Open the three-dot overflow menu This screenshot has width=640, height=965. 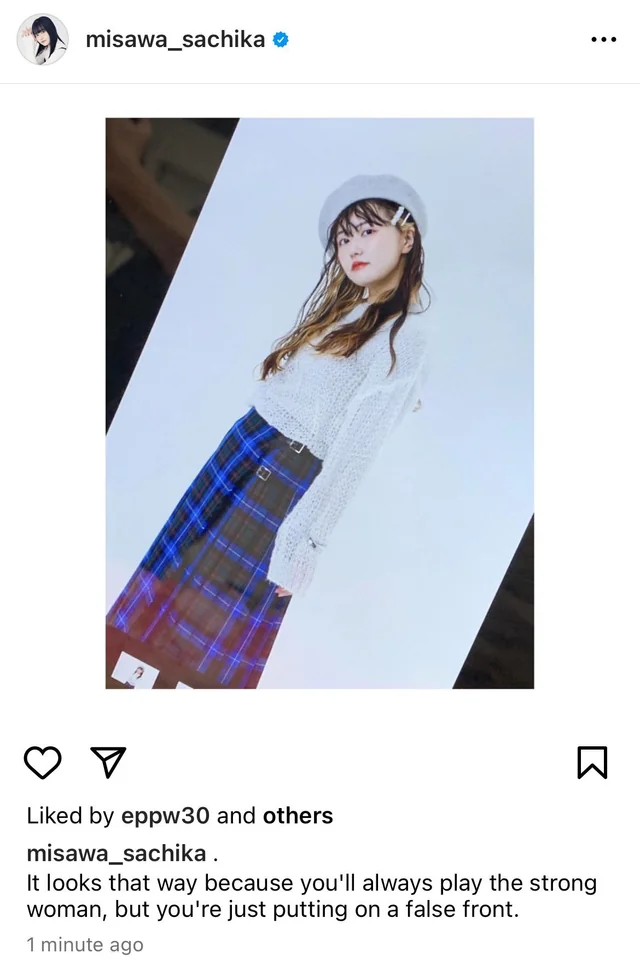604,40
